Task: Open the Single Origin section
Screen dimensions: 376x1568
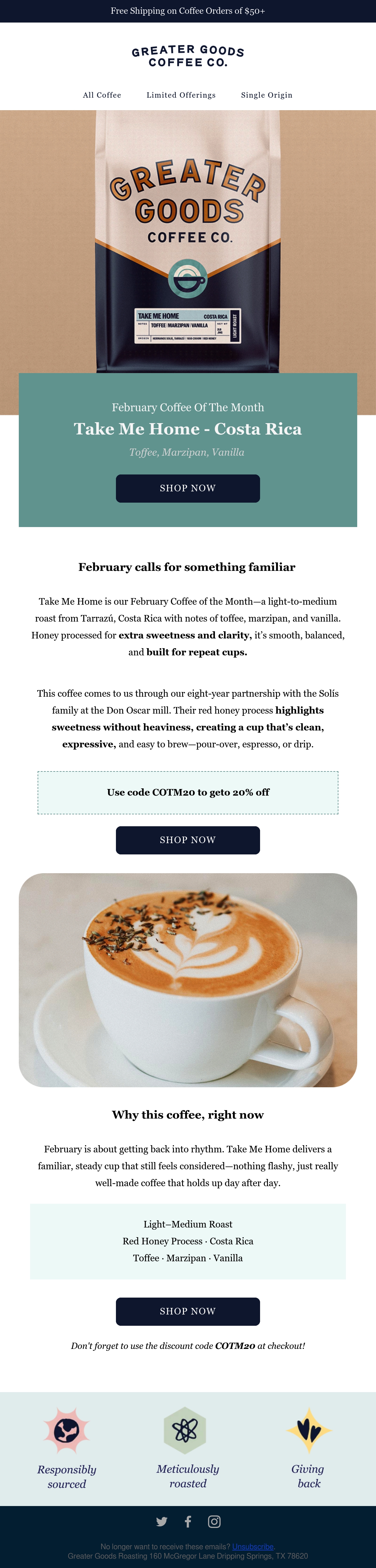Action: pyautogui.click(x=266, y=95)
